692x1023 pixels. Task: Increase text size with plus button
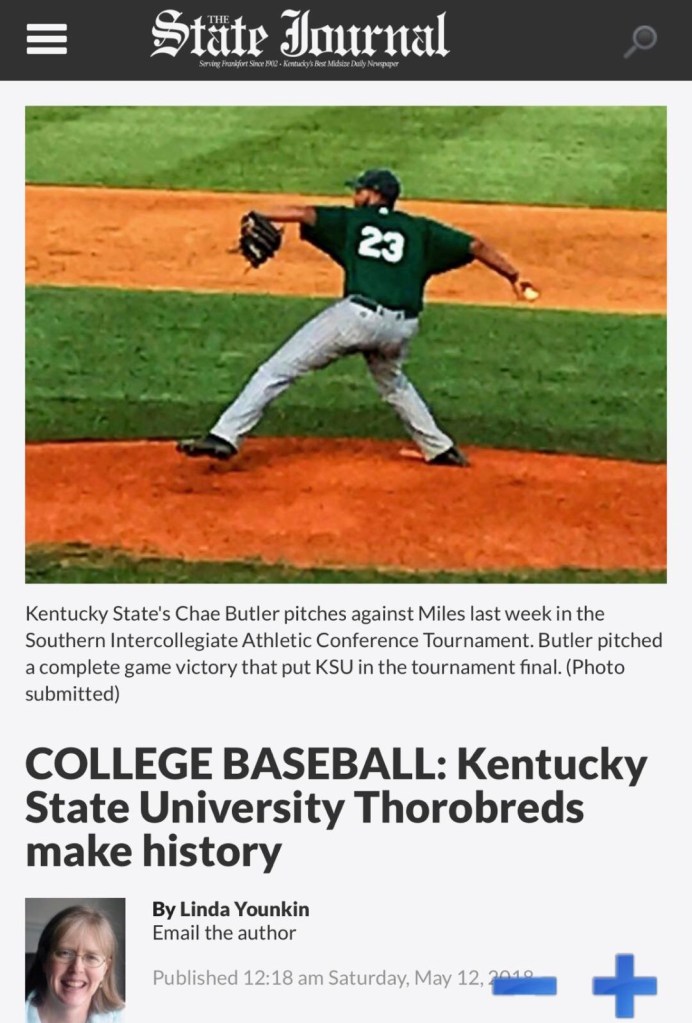tap(625, 984)
